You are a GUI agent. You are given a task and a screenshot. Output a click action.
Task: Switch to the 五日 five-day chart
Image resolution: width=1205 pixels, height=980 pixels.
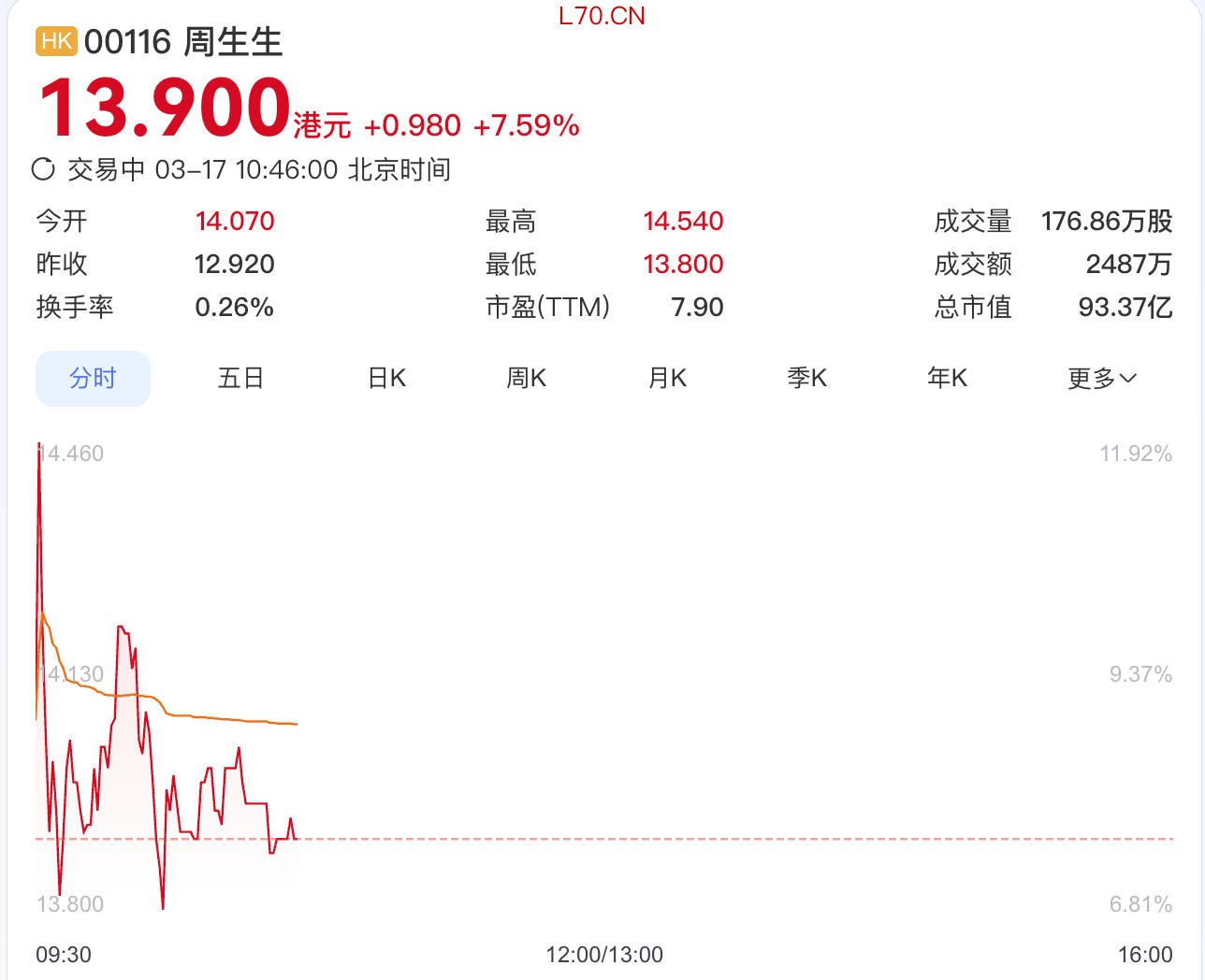(240, 379)
